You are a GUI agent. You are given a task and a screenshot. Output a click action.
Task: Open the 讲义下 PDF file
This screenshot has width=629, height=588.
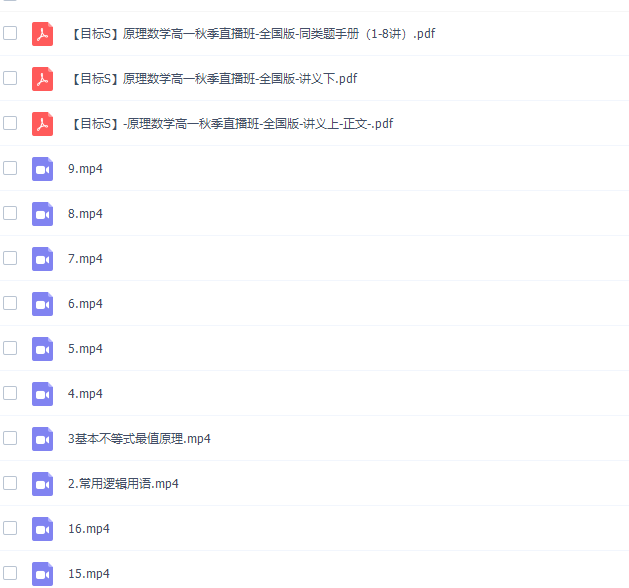click(212, 79)
